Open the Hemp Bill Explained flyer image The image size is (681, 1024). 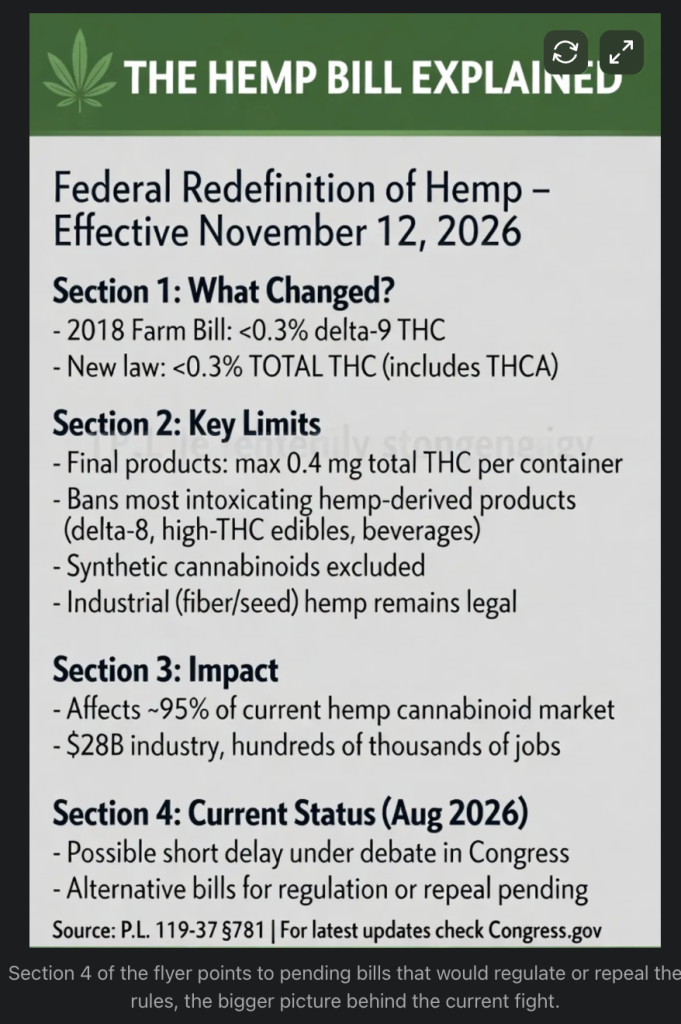pos(345,480)
